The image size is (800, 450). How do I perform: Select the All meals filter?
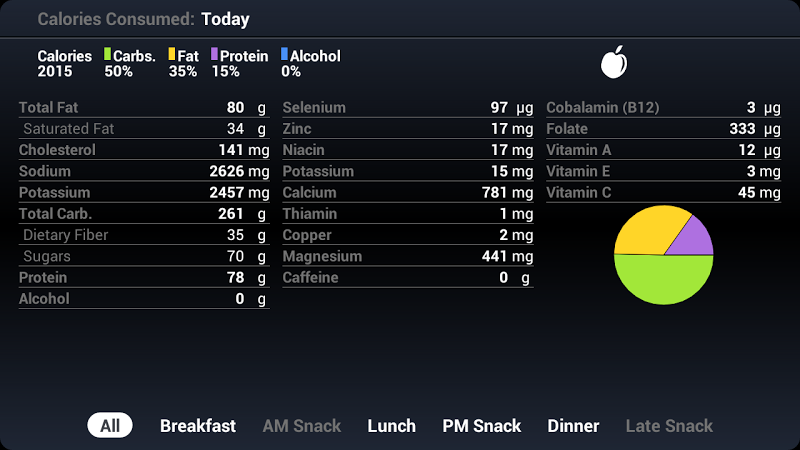[x=110, y=426]
